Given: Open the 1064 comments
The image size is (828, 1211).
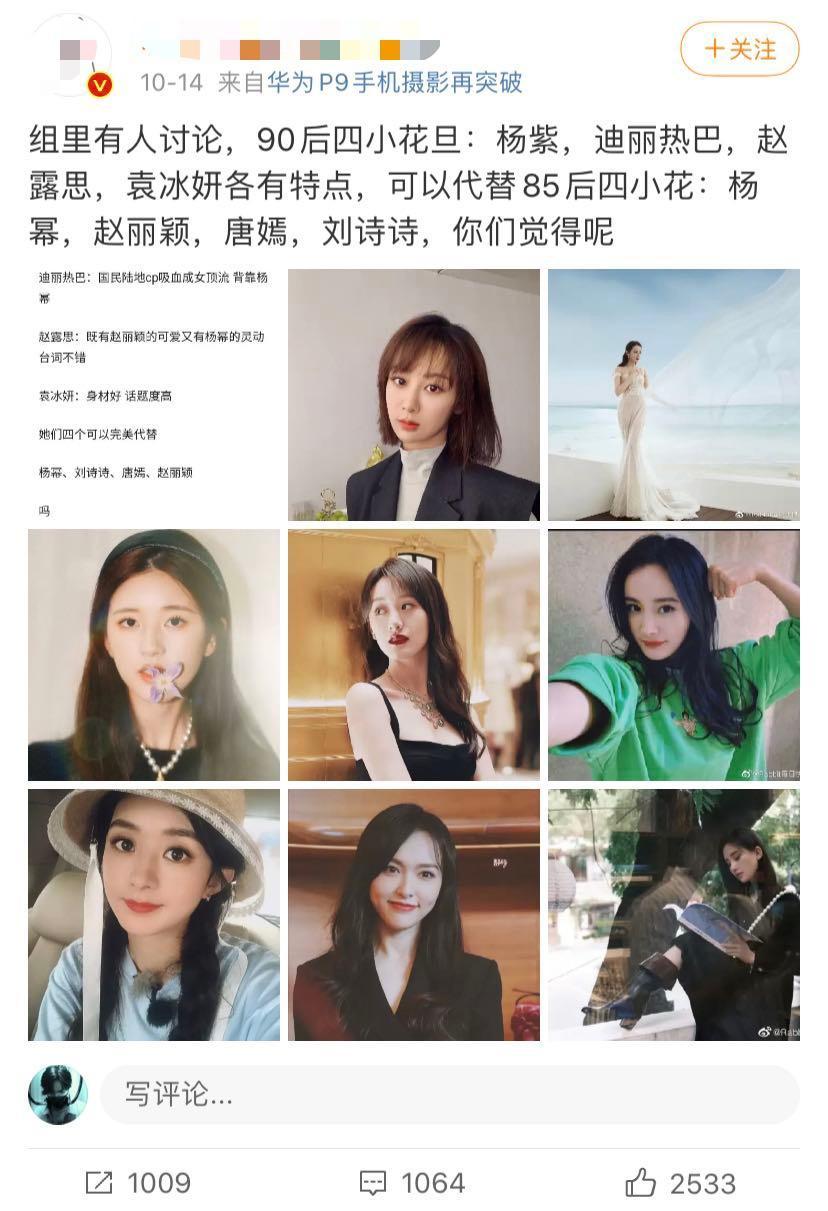Looking at the screenshot, I should point(412,1183).
